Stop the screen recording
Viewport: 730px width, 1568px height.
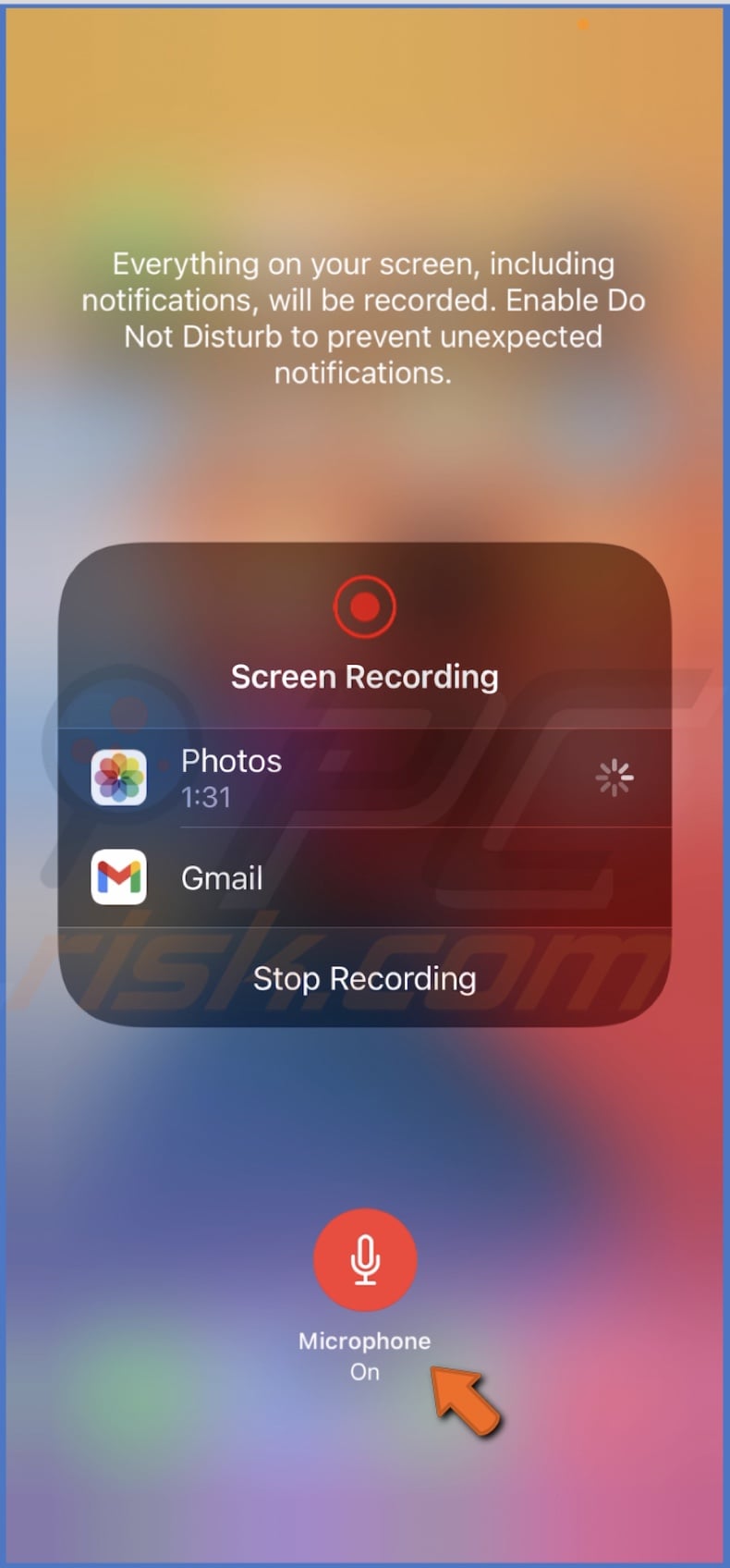(x=364, y=978)
